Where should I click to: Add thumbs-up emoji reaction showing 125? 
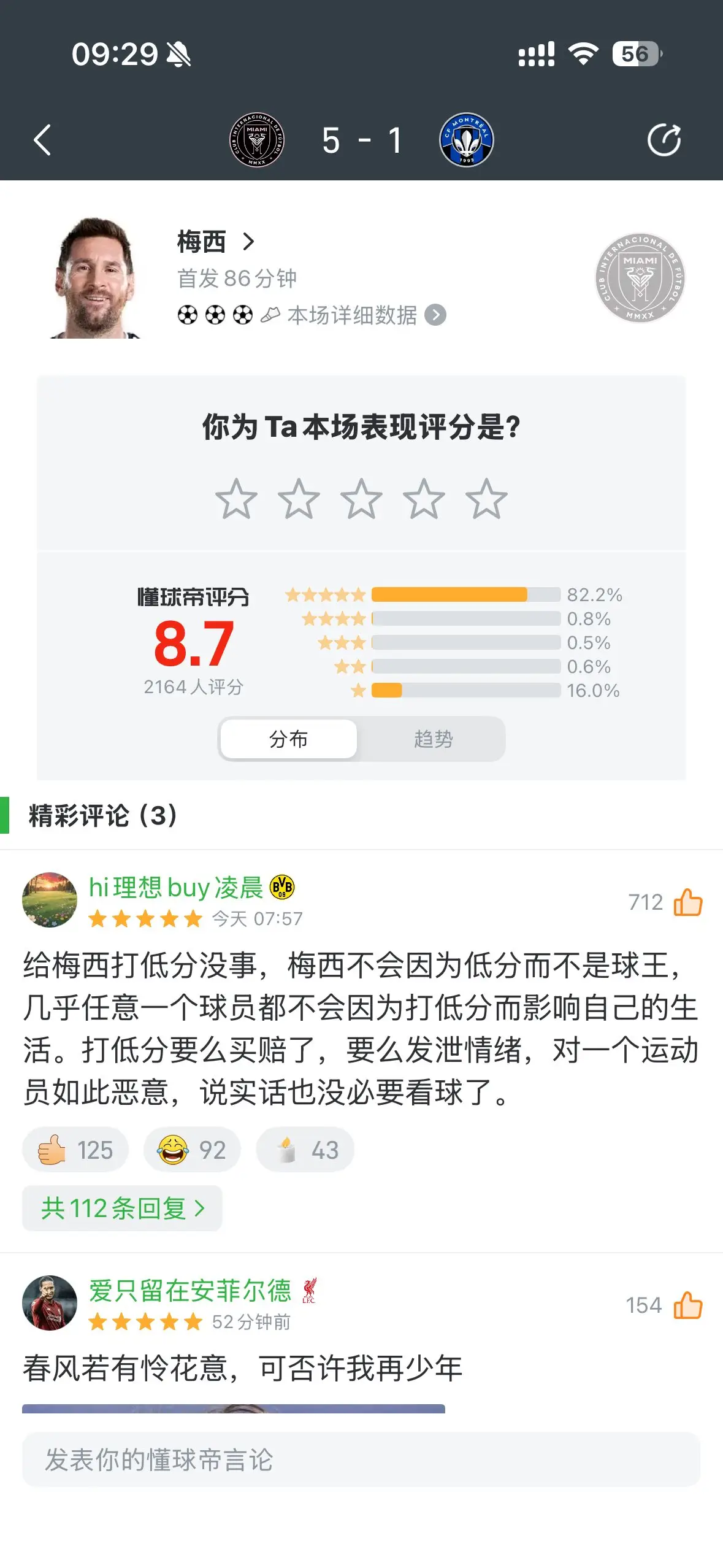[75, 1150]
